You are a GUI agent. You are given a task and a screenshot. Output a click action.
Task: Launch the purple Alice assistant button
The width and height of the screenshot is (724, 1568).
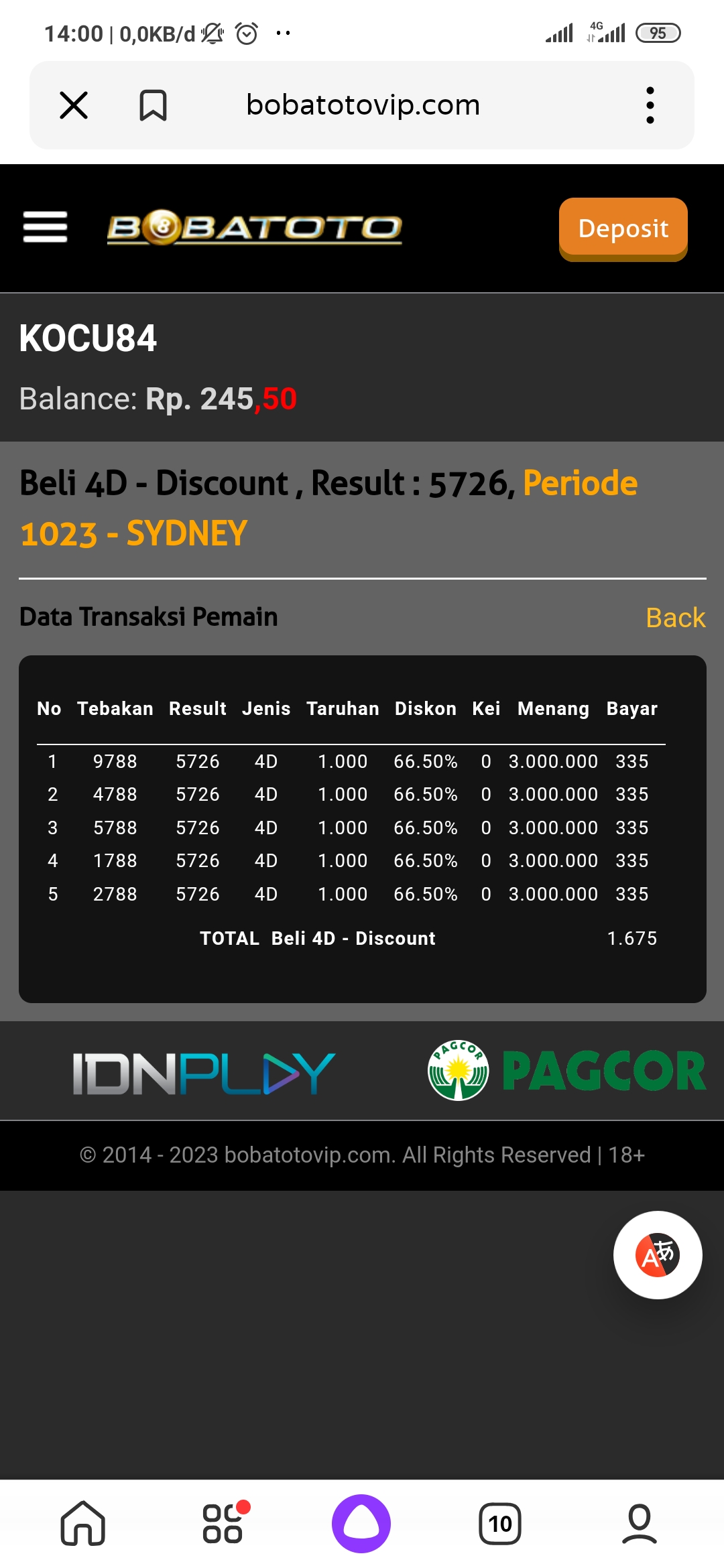pyautogui.click(x=361, y=1523)
